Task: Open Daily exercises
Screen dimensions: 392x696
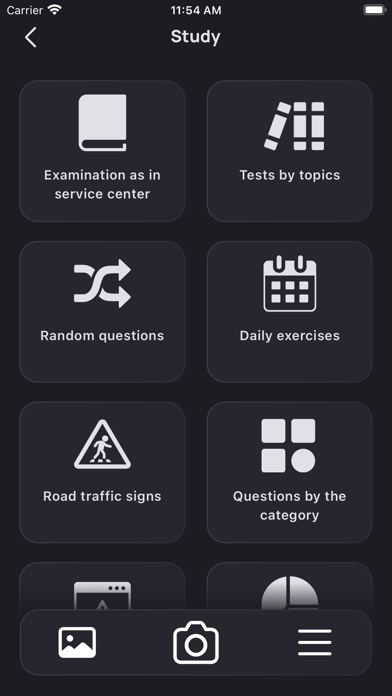Action: click(x=290, y=312)
